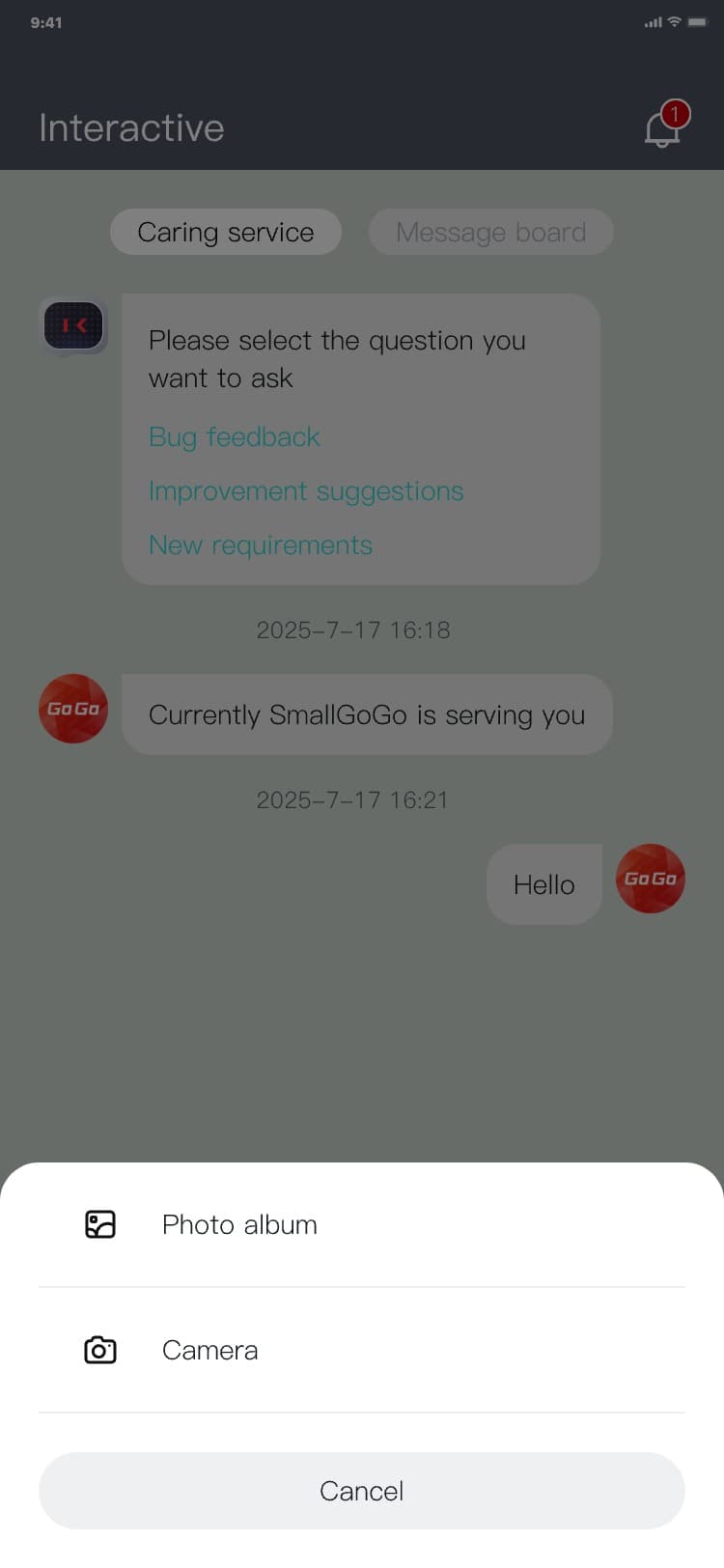Select the Caring service tab
Screen dimensions: 724x1568
coord(226,233)
